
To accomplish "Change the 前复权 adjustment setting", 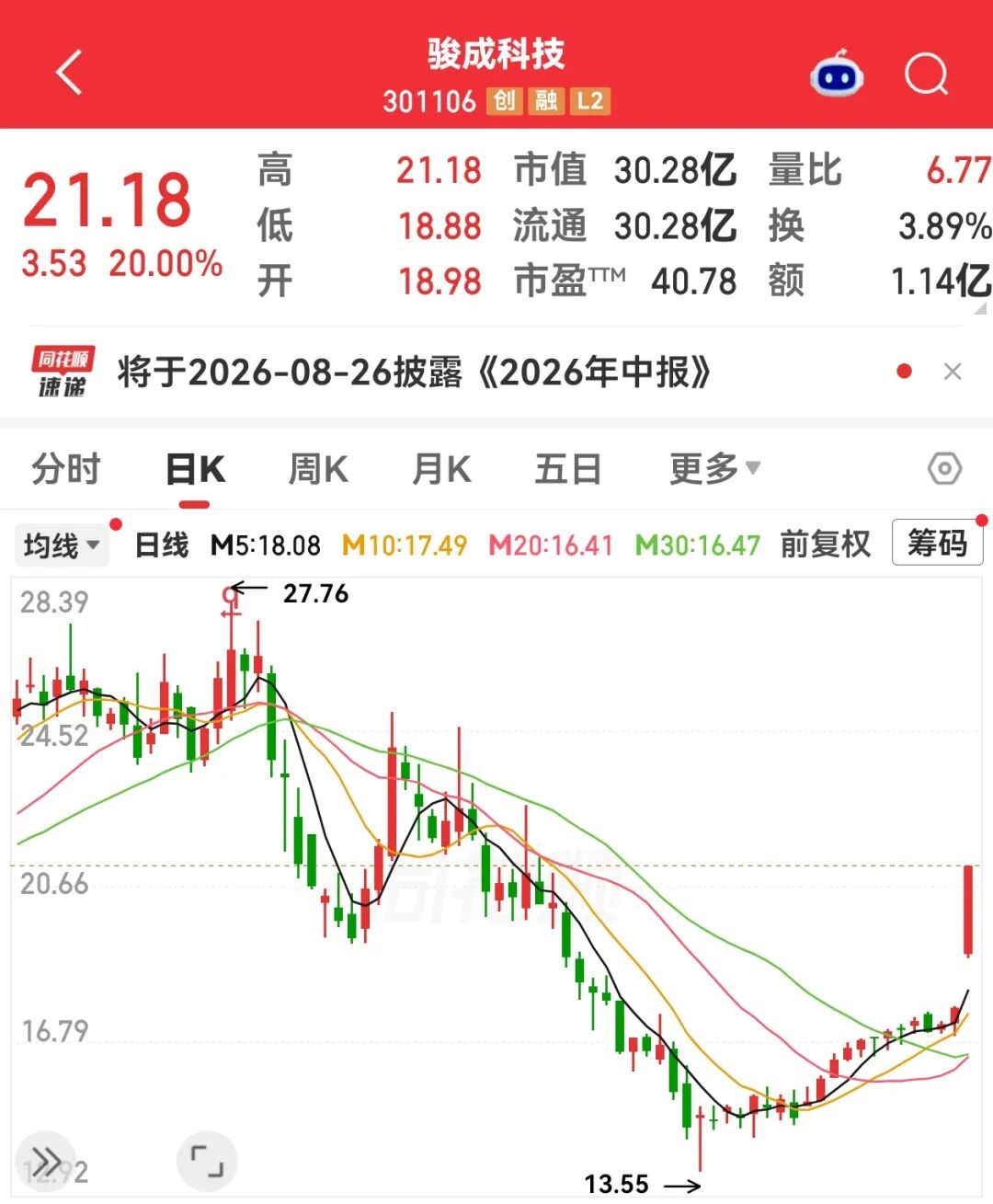I will [825, 545].
